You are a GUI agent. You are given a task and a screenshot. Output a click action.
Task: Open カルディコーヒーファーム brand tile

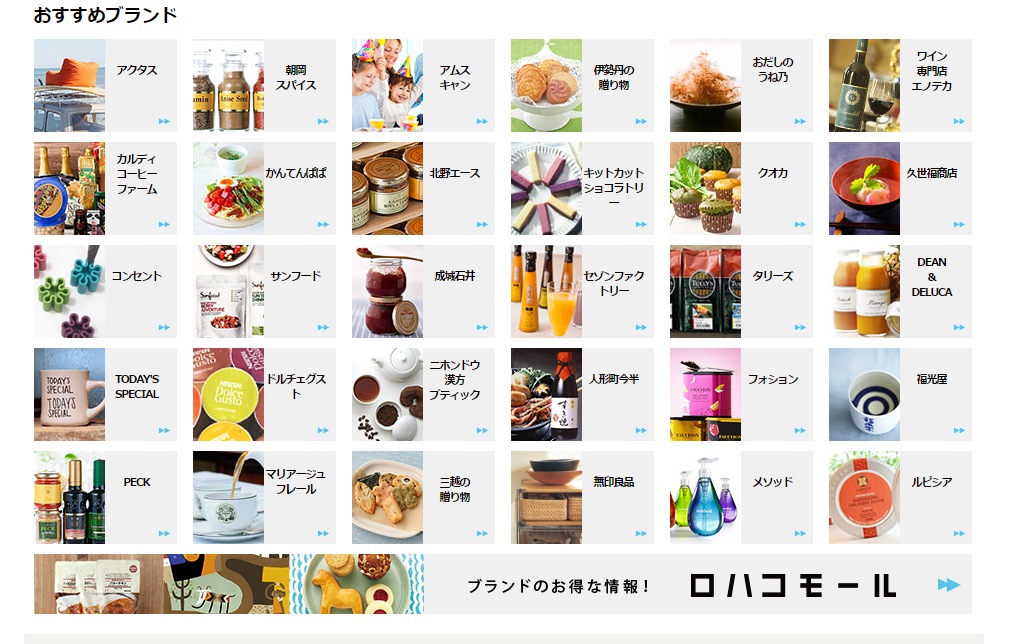pos(105,188)
